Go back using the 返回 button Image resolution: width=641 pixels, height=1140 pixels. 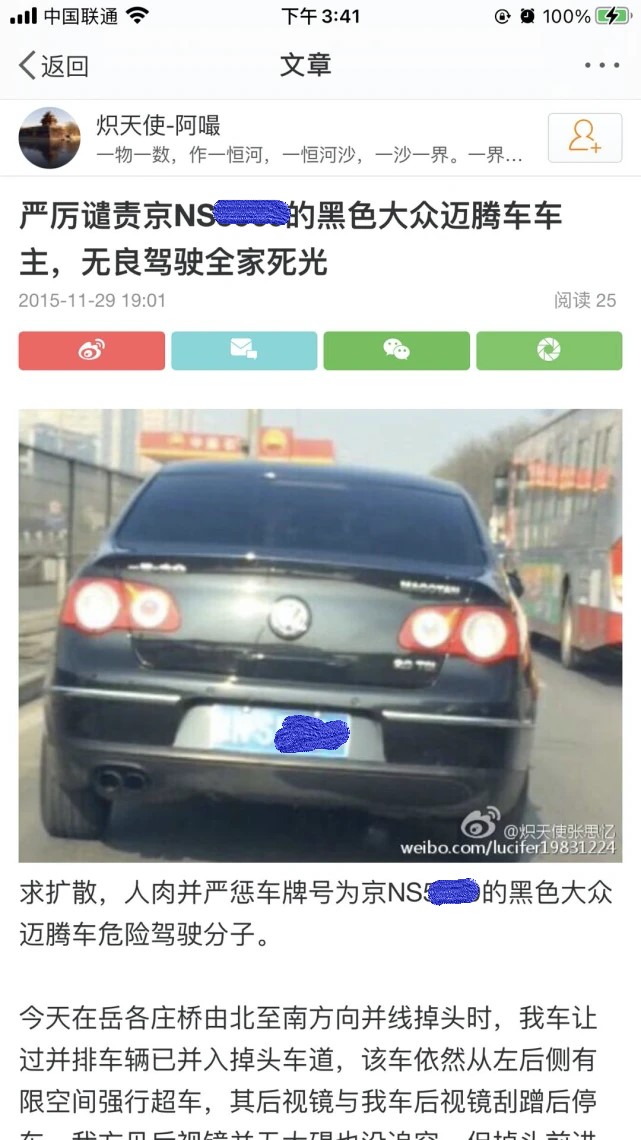pos(55,66)
